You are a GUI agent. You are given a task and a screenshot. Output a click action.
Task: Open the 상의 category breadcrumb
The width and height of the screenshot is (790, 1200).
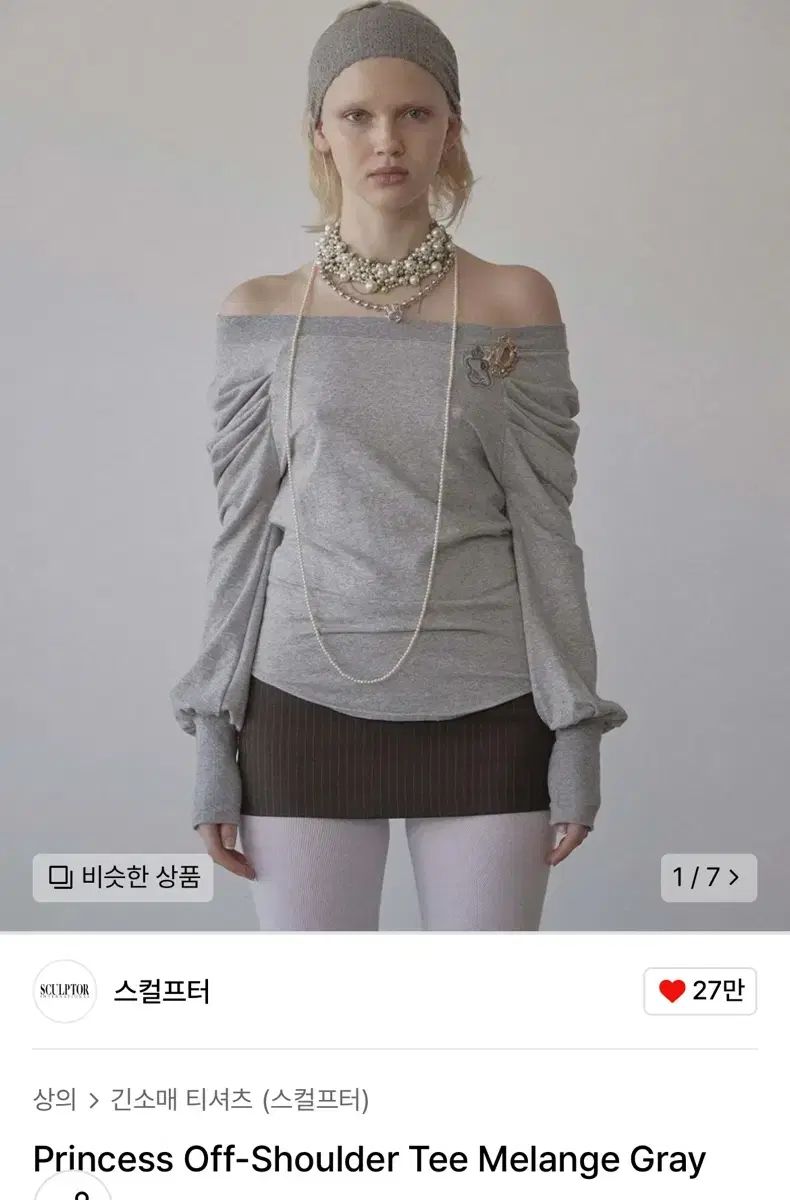coord(55,1100)
